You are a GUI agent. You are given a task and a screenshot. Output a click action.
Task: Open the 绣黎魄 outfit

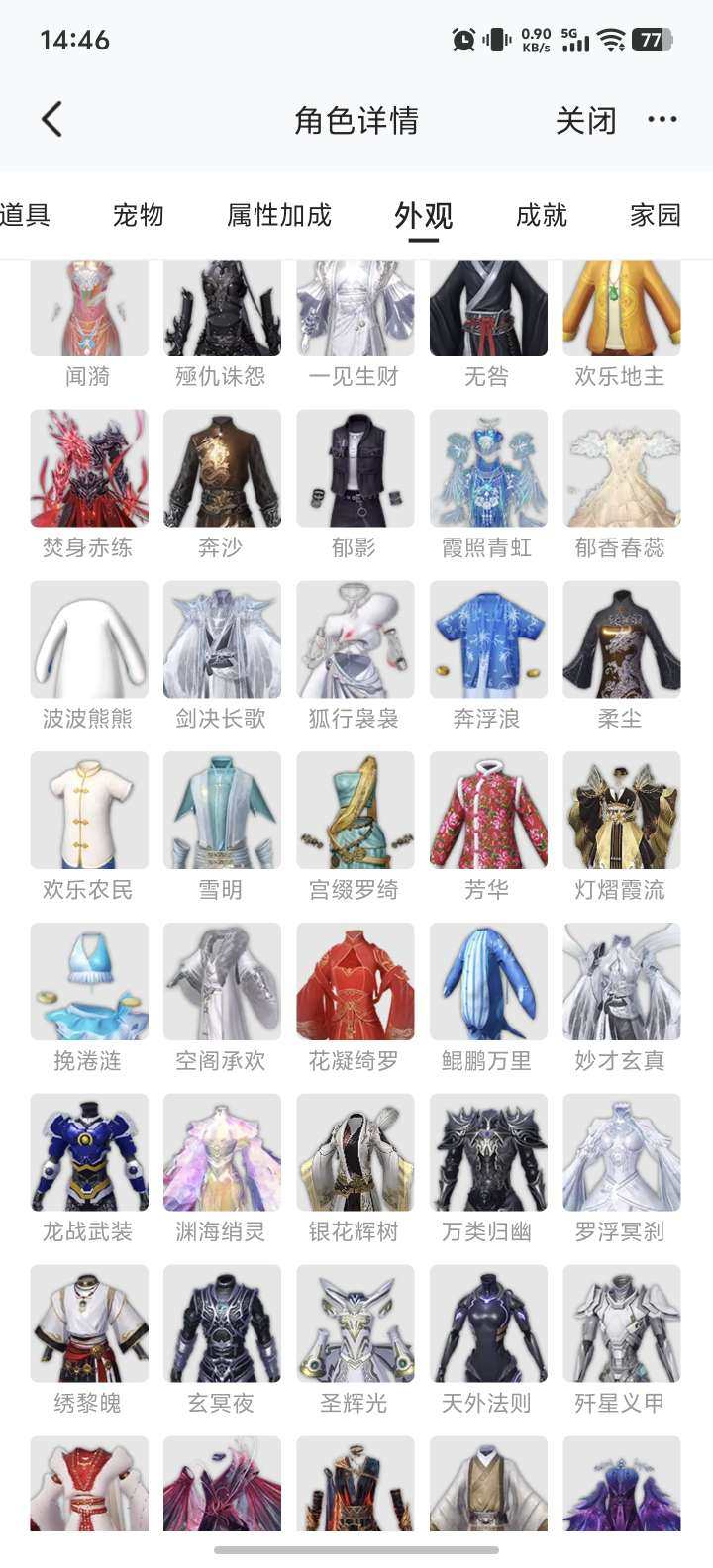[x=88, y=1323]
